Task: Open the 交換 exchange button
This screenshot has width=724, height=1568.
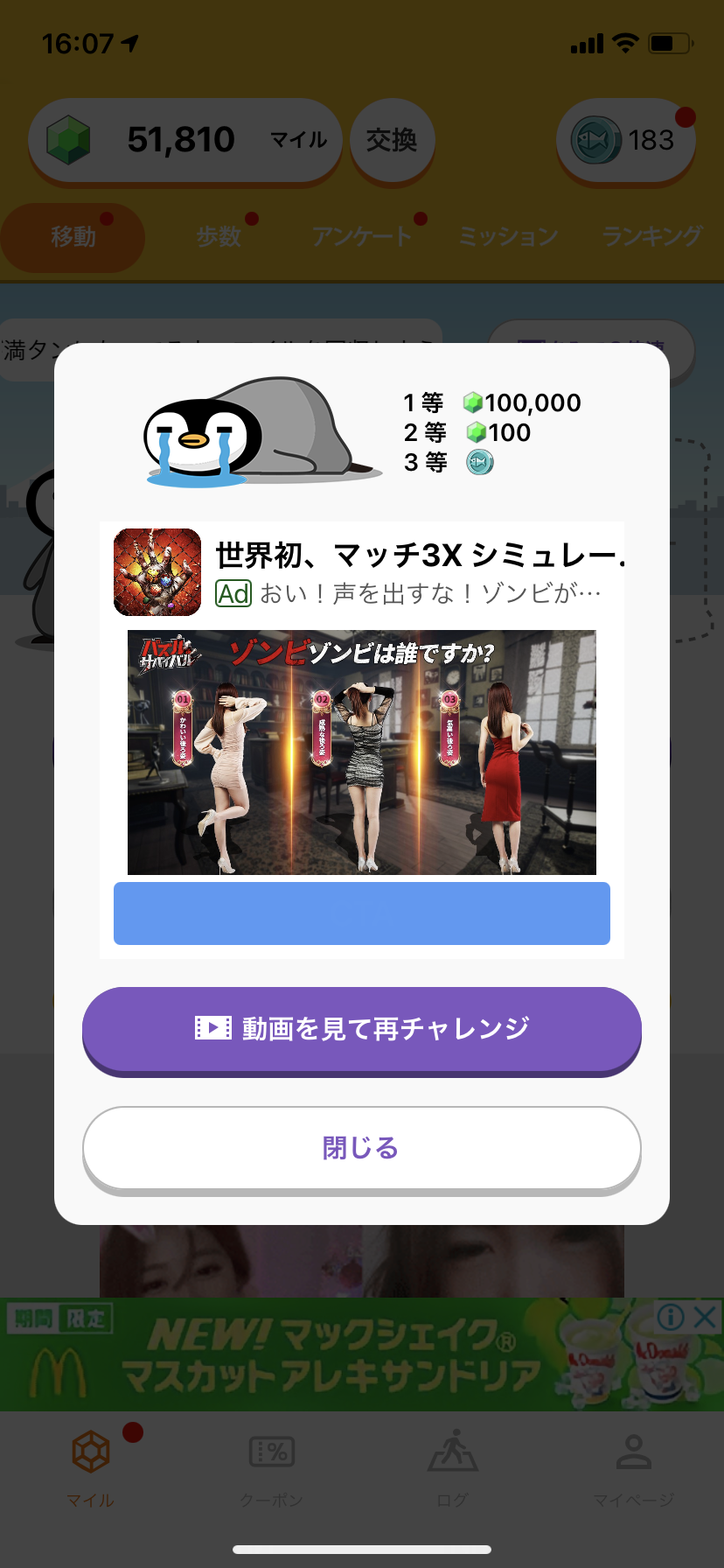Action: click(x=392, y=140)
